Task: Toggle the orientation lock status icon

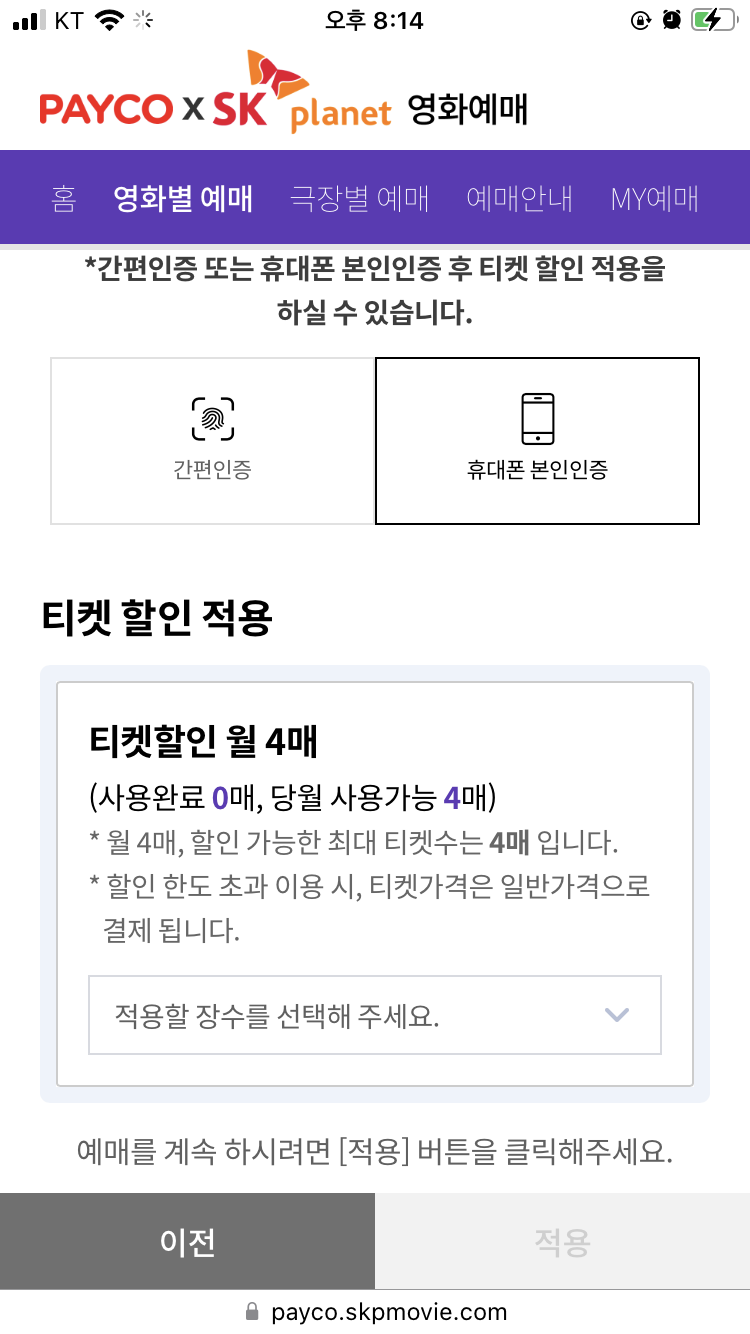Action: coord(640,19)
